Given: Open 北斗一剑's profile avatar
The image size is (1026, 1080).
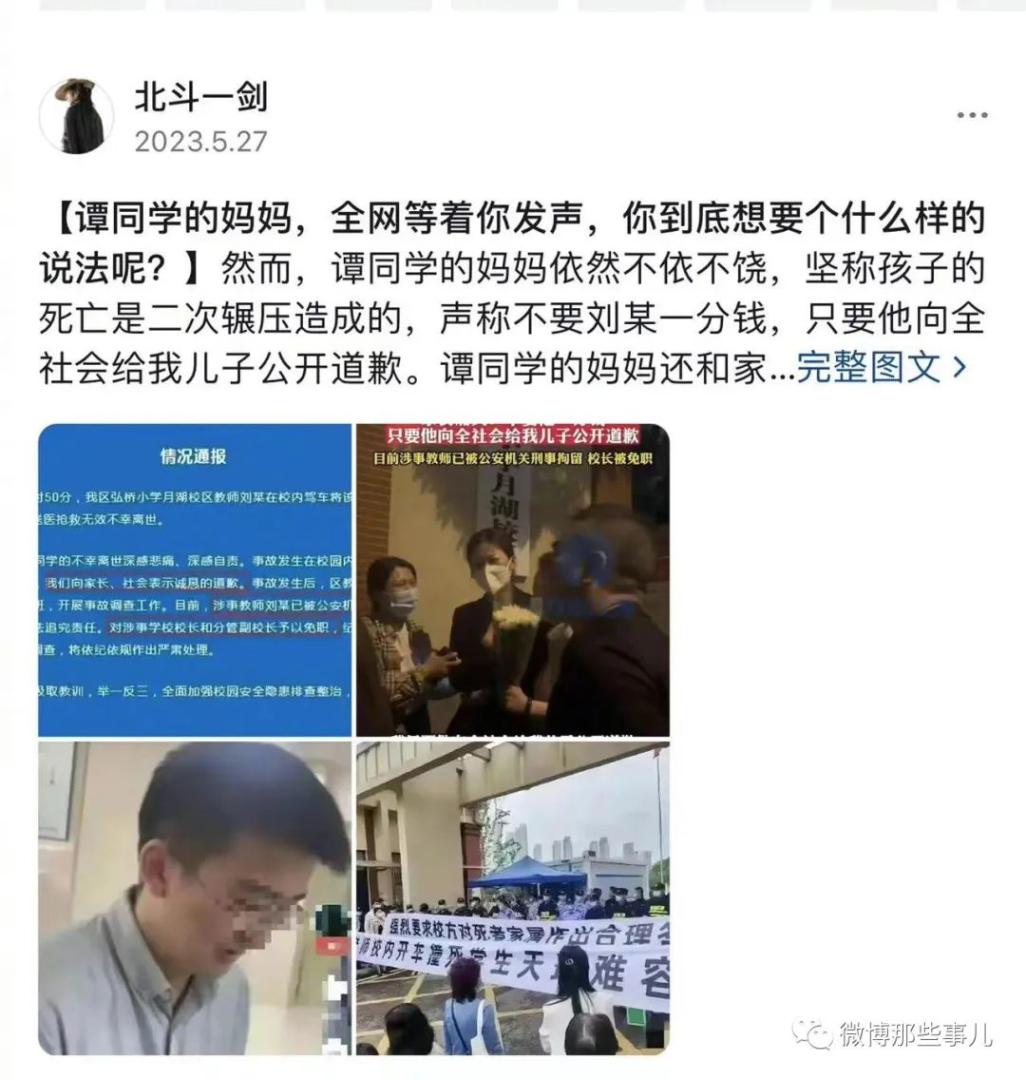Looking at the screenshot, I should click(x=76, y=116).
